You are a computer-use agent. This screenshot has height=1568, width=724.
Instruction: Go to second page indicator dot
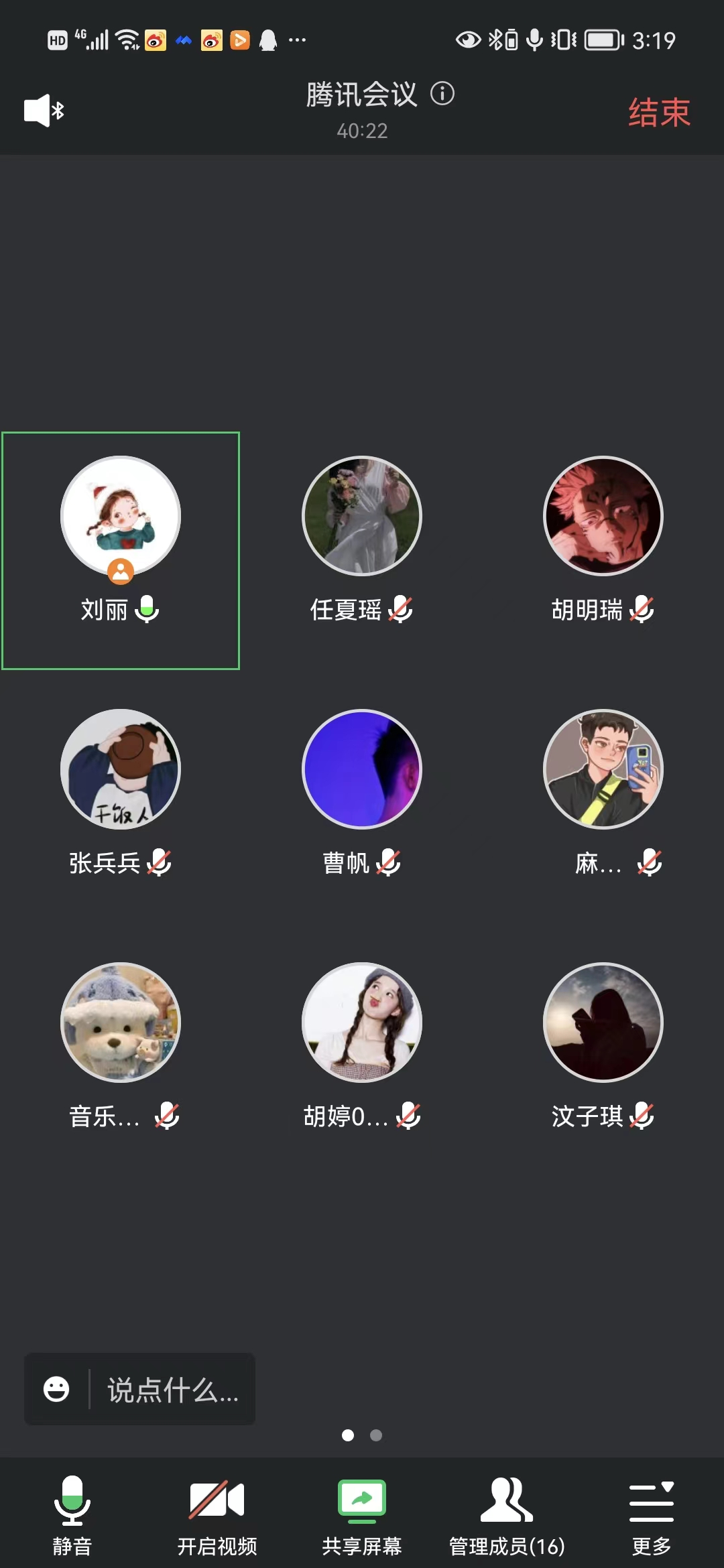pos(376,1435)
